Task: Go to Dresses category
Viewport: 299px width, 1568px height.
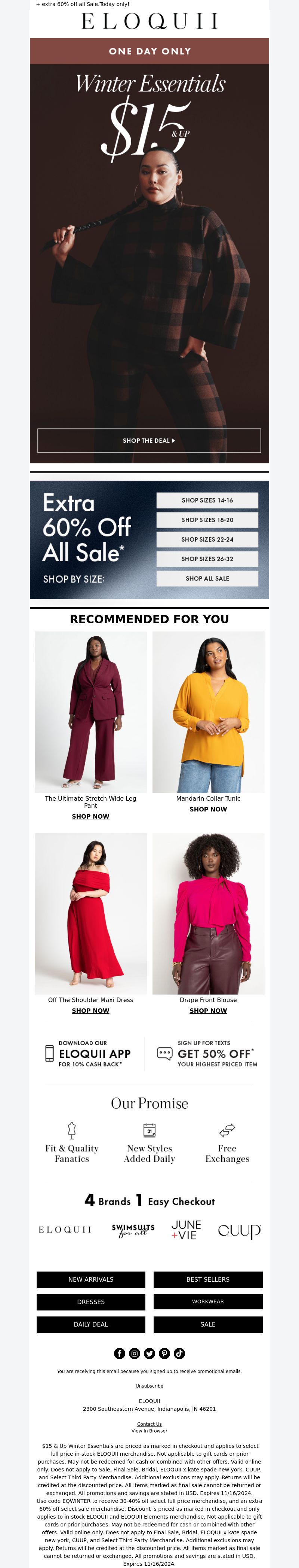Action: [x=90, y=1301]
